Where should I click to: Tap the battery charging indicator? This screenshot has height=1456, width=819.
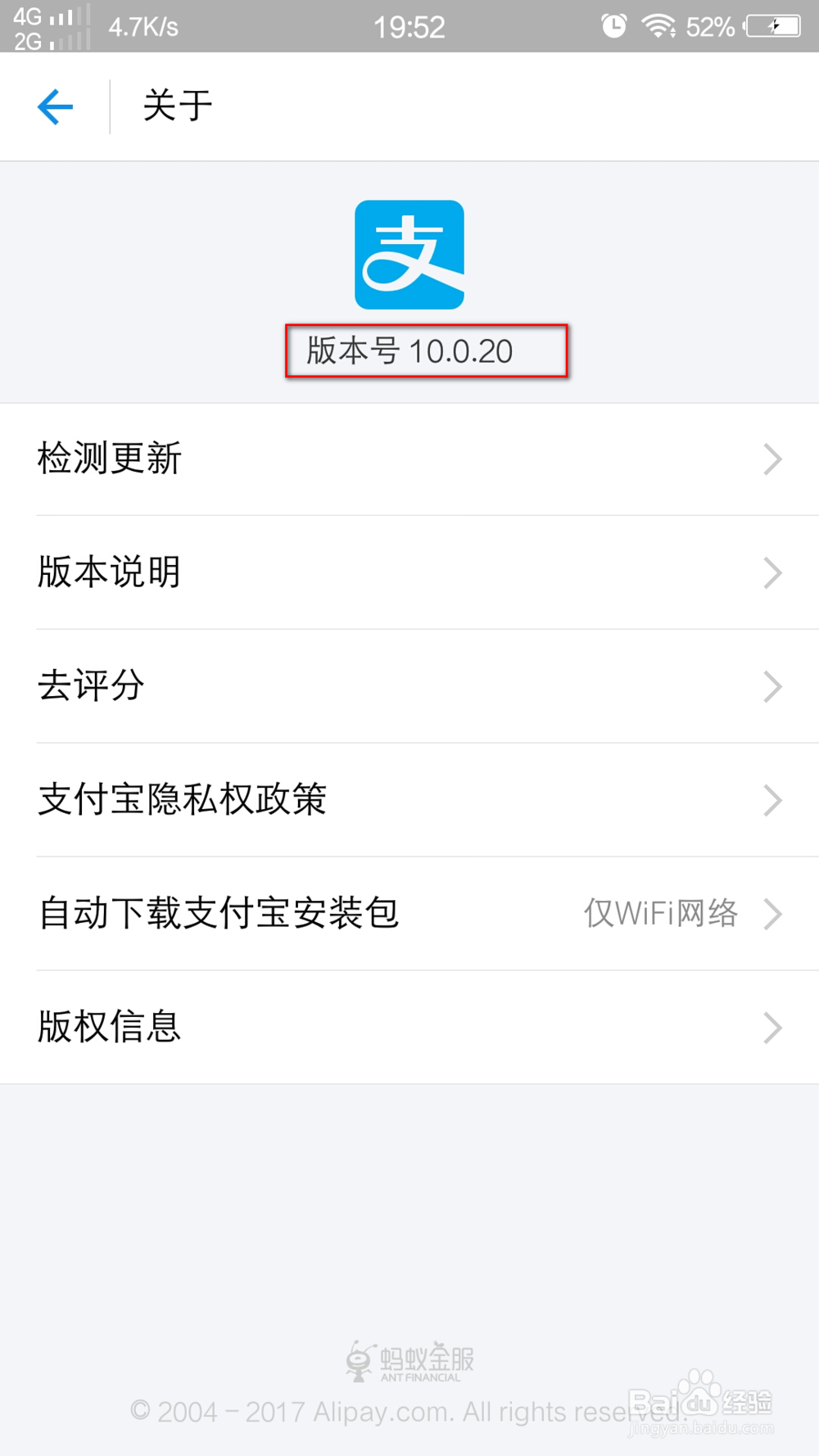[770, 25]
